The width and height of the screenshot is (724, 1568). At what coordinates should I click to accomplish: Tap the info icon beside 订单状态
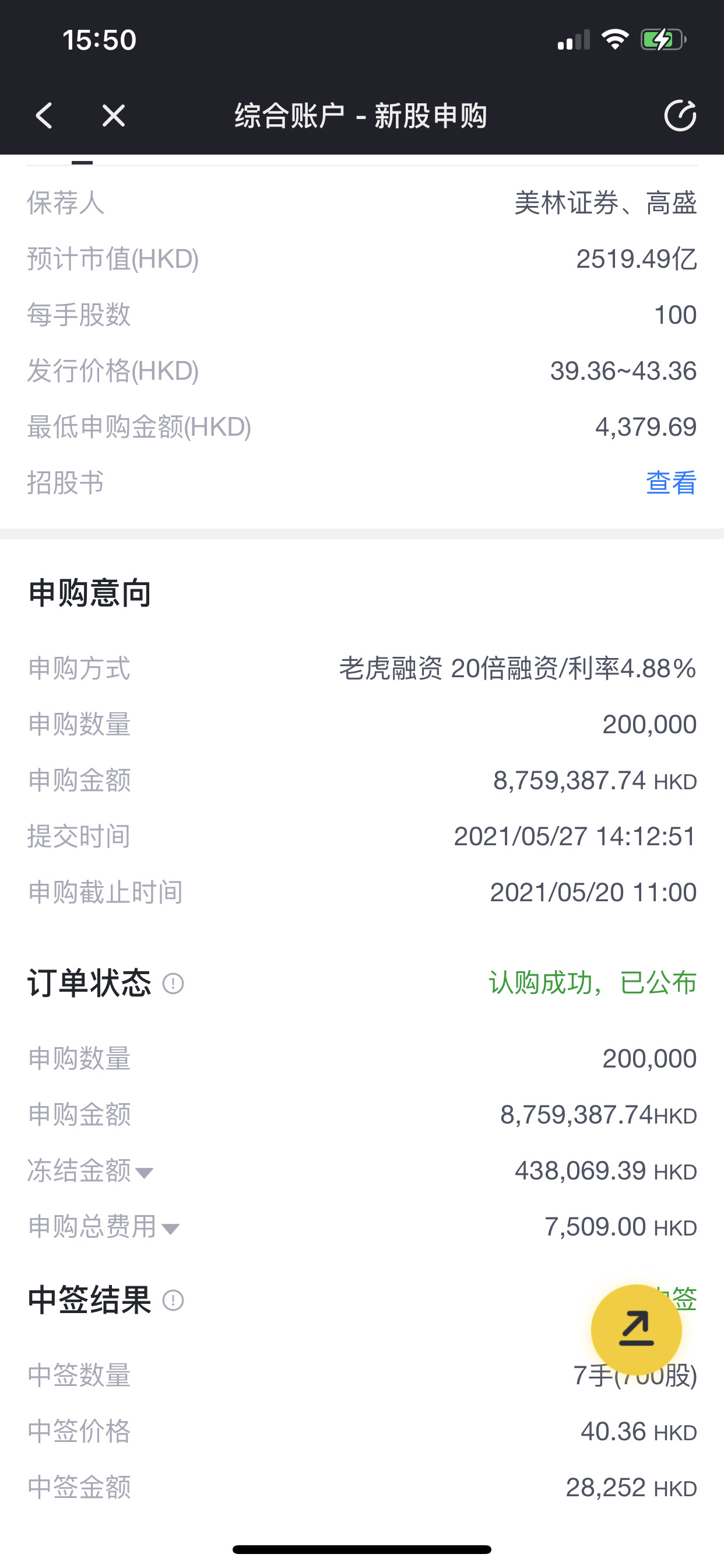pos(173,983)
